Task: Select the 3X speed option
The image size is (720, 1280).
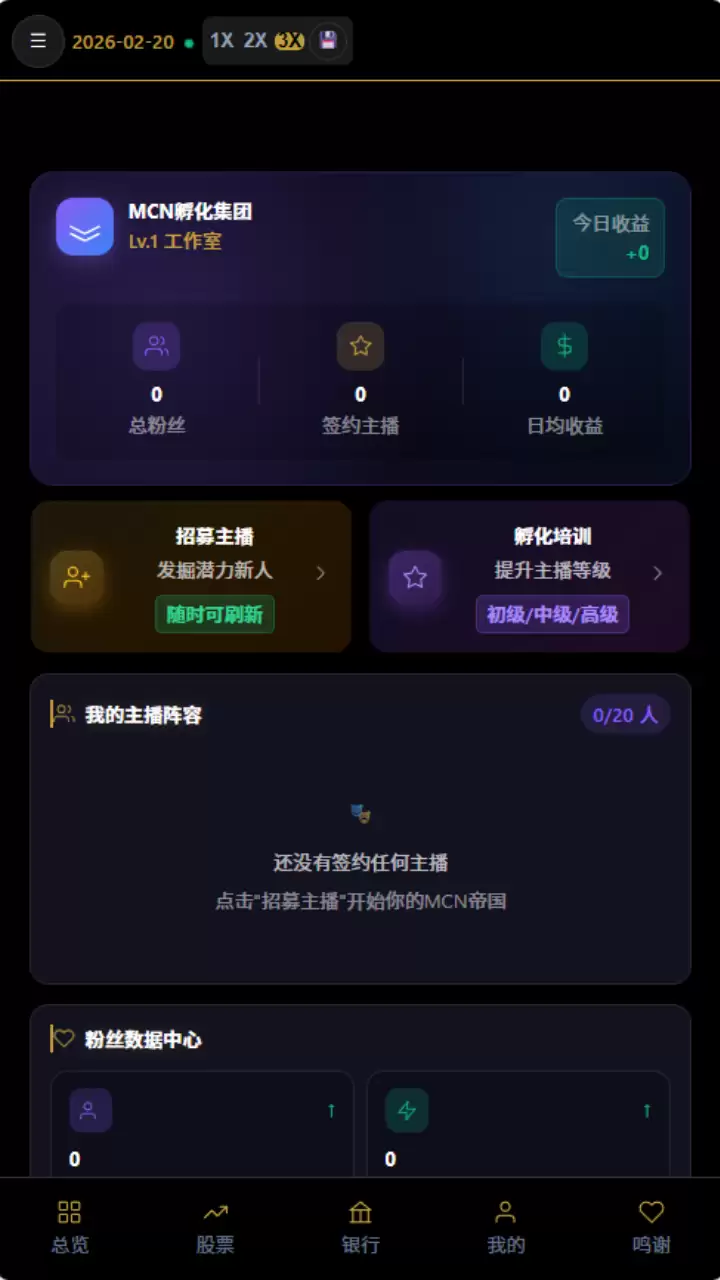Action: click(289, 41)
